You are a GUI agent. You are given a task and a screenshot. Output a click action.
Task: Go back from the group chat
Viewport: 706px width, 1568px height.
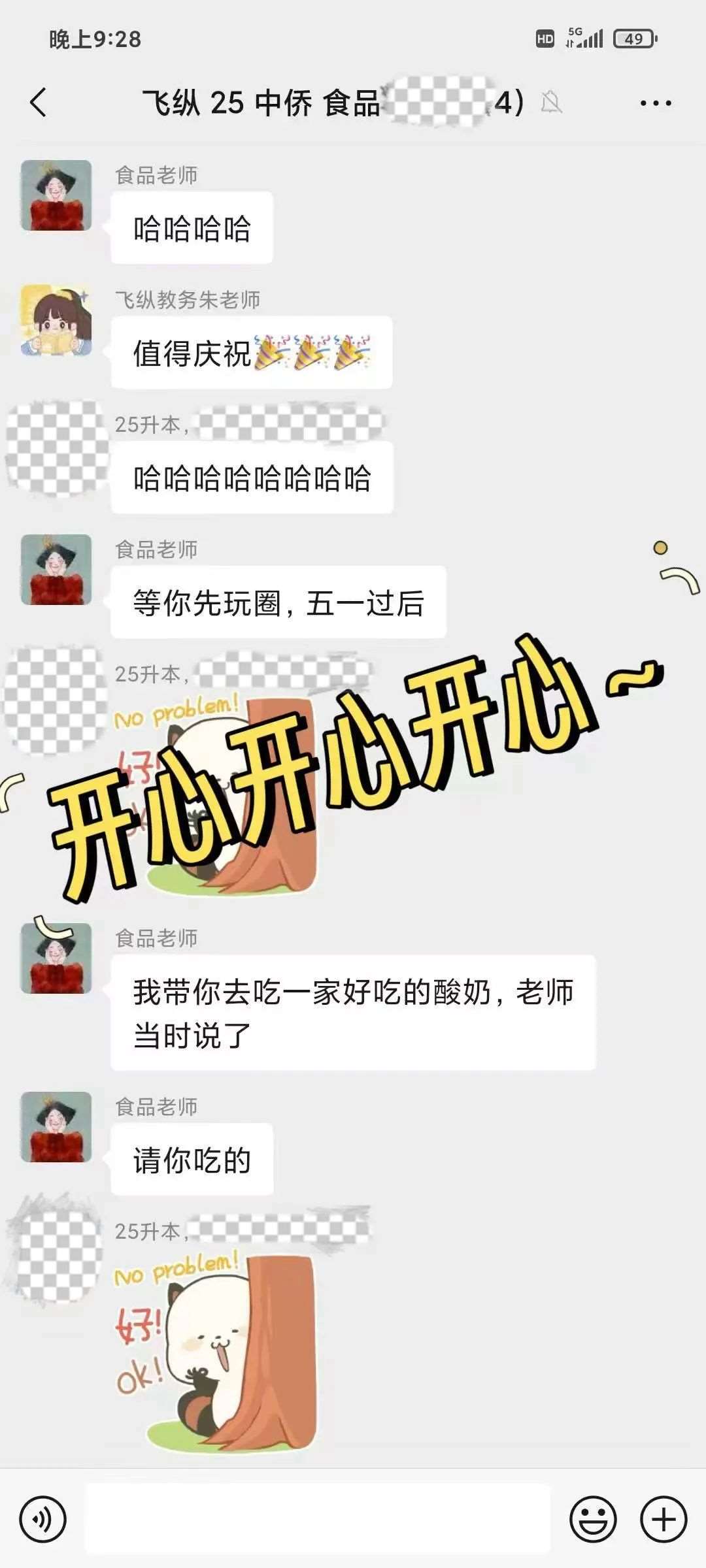click(x=39, y=103)
